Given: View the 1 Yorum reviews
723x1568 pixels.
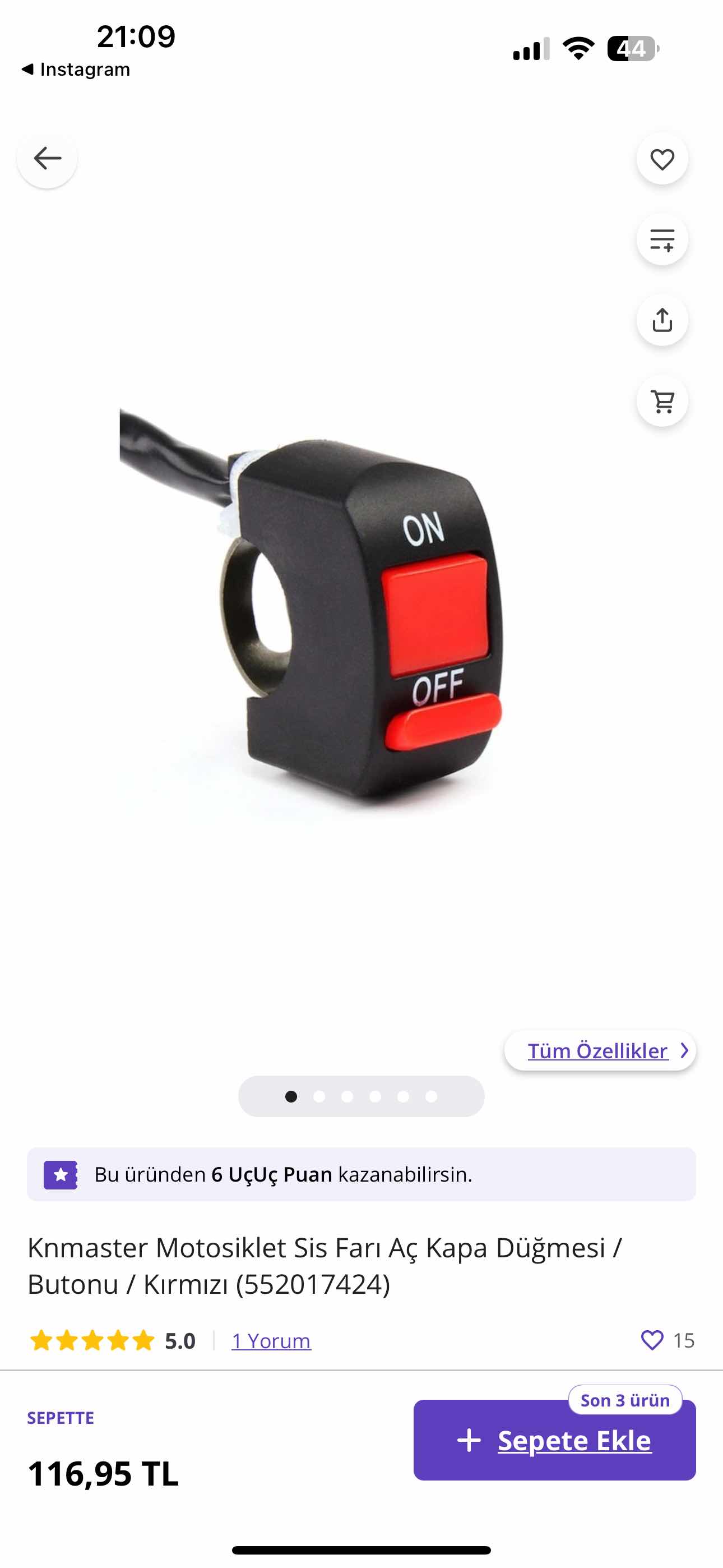Looking at the screenshot, I should click(271, 1340).
